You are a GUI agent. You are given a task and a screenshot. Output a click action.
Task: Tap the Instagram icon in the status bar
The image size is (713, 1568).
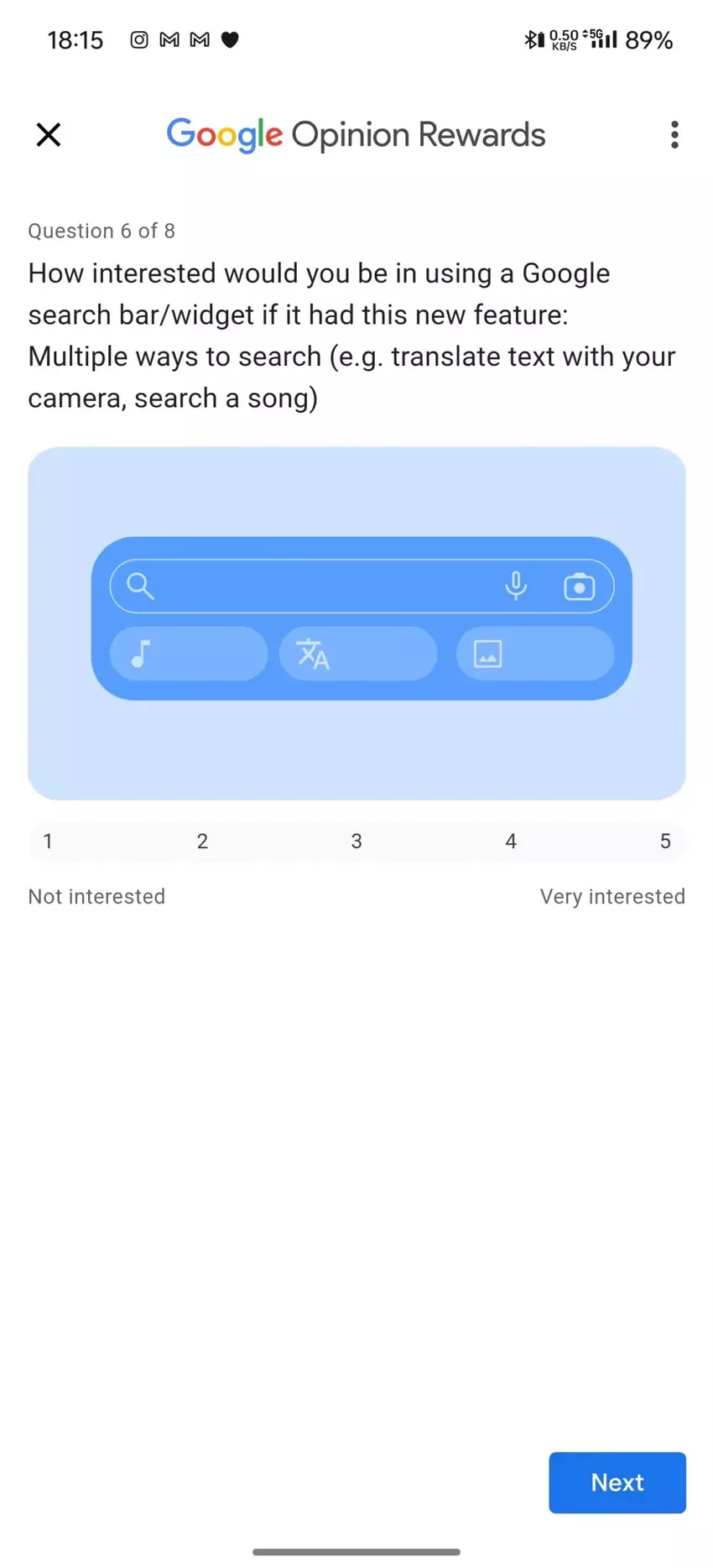(138, 39)
